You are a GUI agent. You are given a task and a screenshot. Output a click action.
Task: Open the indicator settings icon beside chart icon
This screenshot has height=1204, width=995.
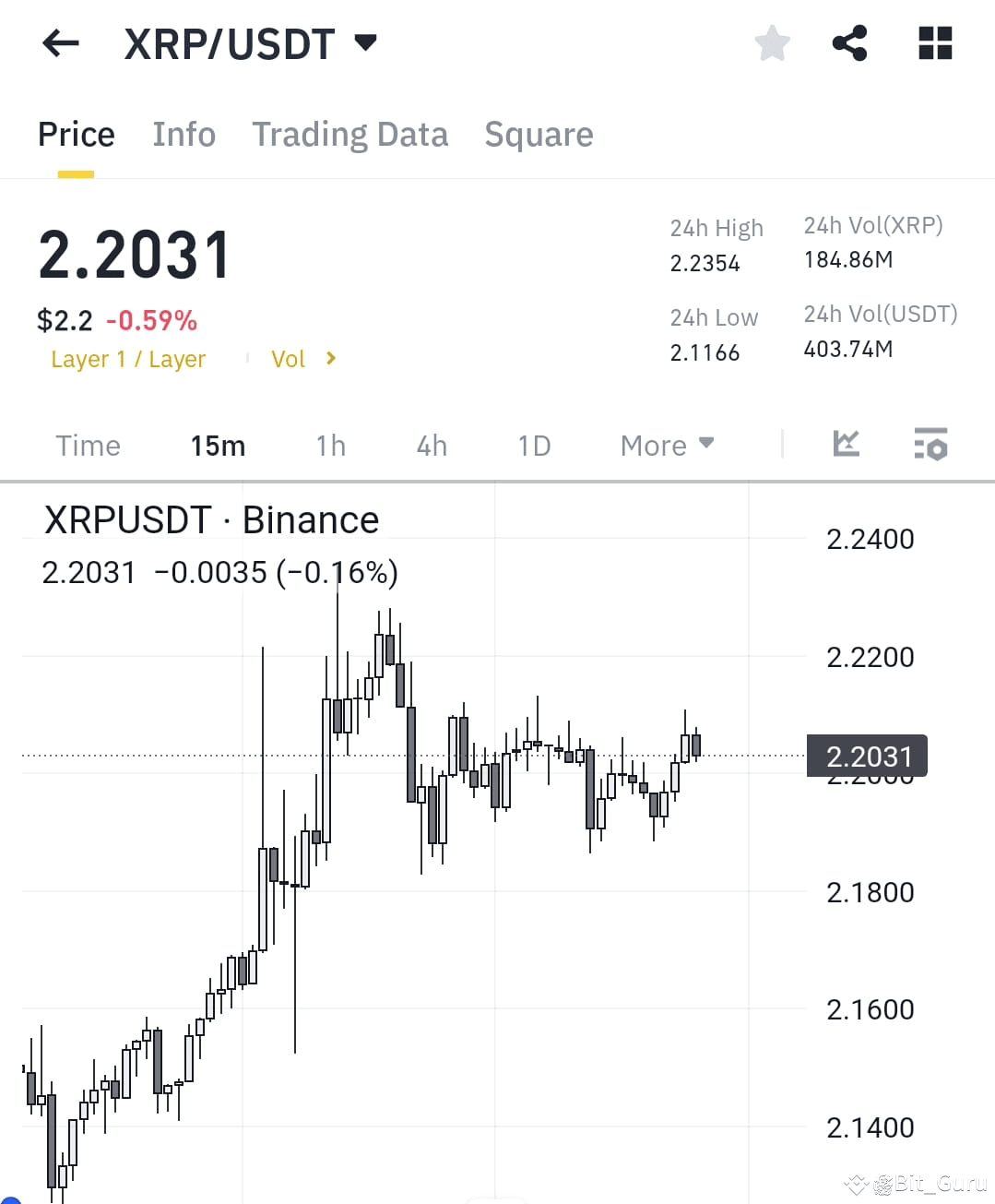click(x=930, y=446)
